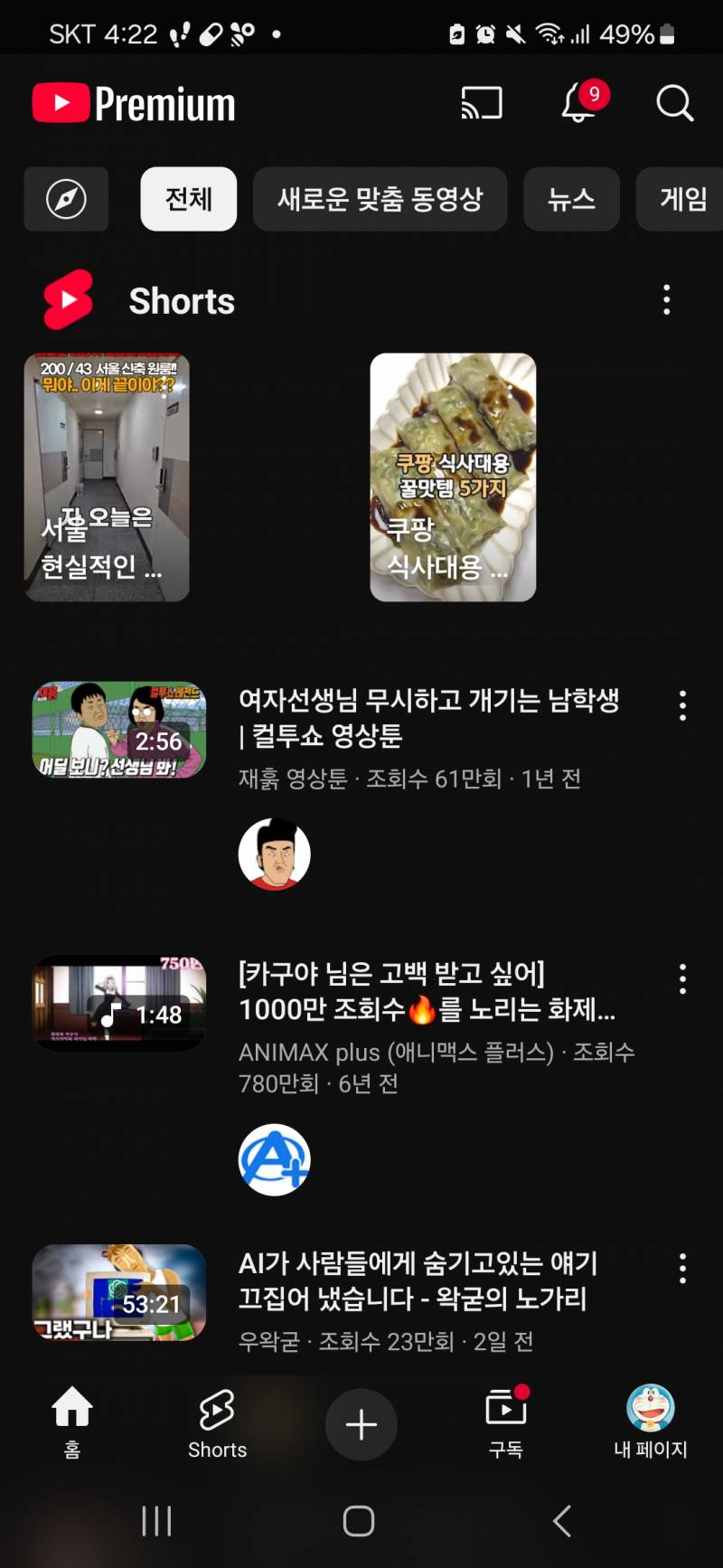
Task: Open 구독 subscriptions tab icon
Action: tap(504, 1423)
